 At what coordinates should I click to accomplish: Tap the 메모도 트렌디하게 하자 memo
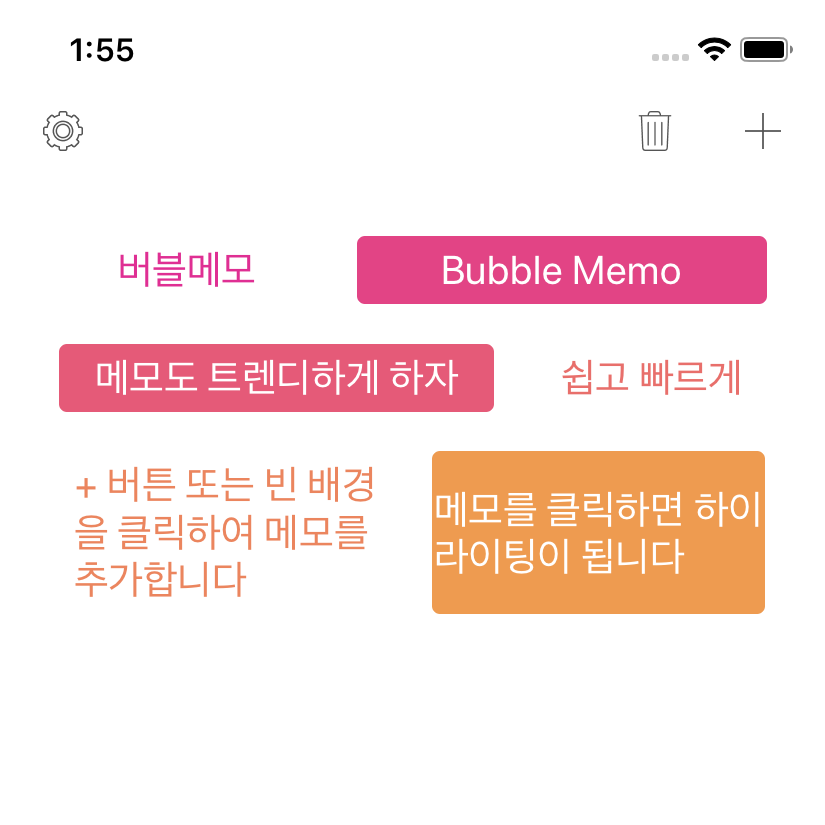click(x=276, y=378)
